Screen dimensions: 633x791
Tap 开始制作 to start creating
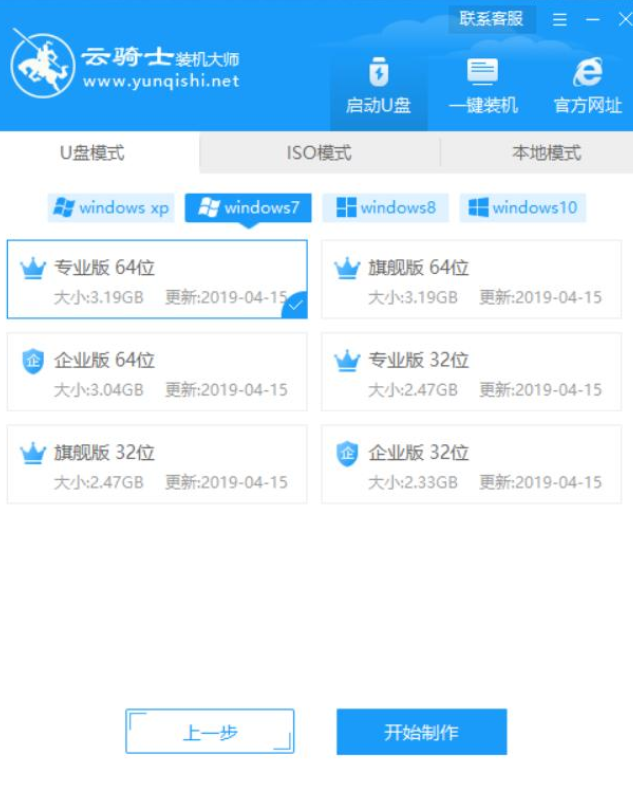point(421,732)
